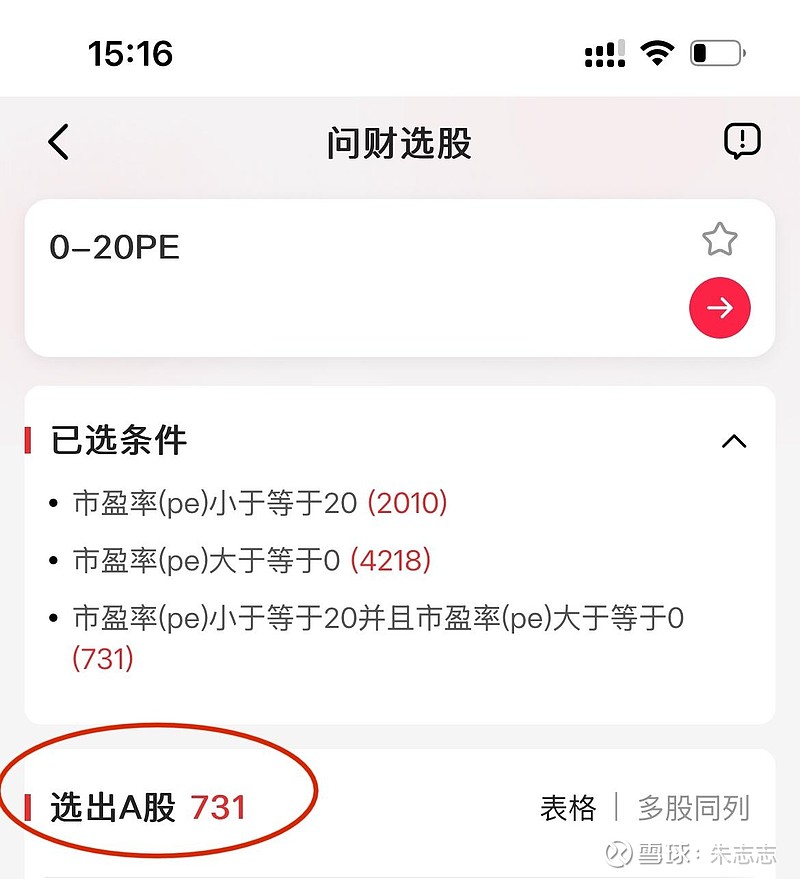
Task: Tap the Wi-Fi icon in status bar
Action: 655,52
